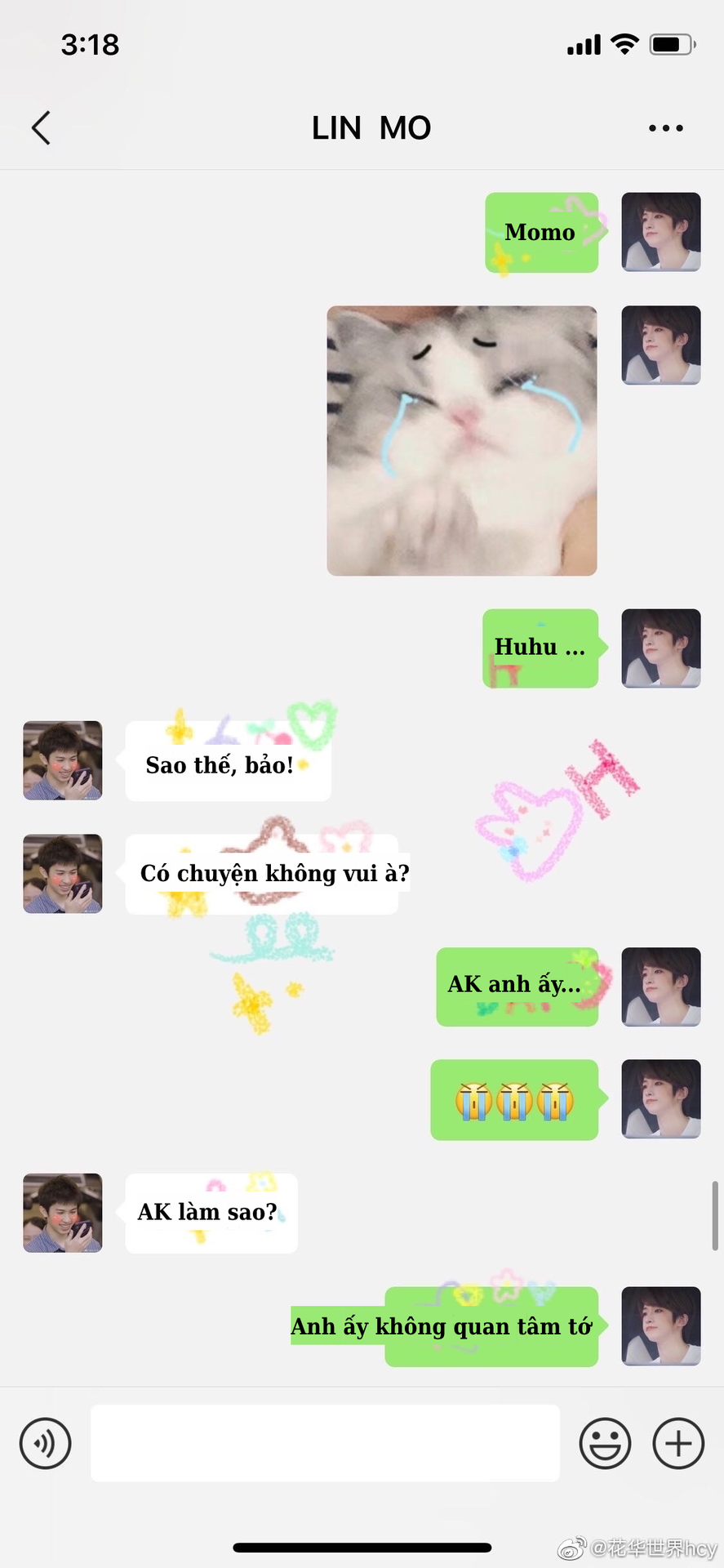Image resolution: width=724 pixels, height=1568 pixels.
Task: Focus the message text field
Action: [325, 1443]
